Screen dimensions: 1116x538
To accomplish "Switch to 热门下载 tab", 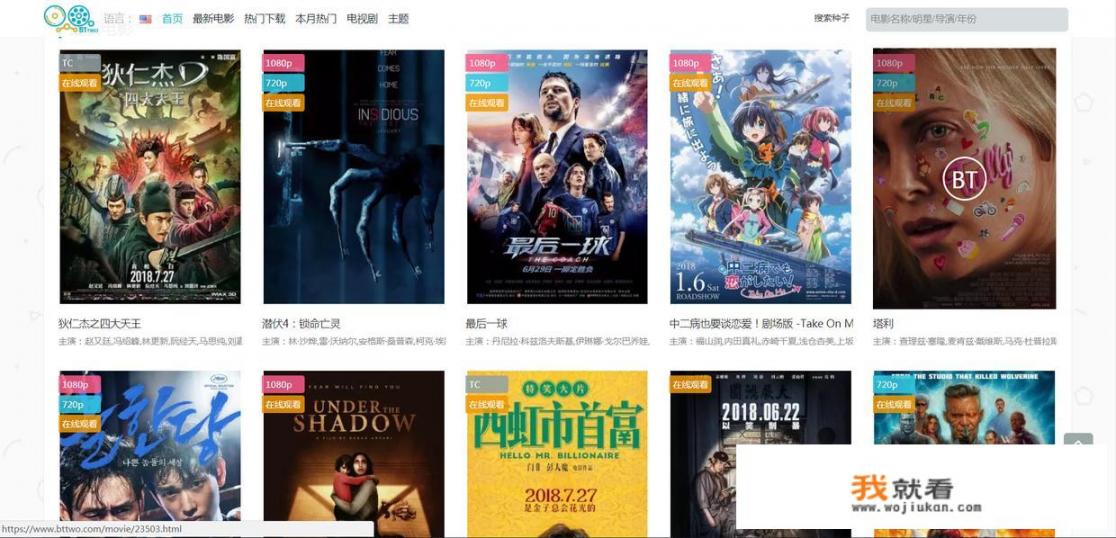I will tap(264, 19).
